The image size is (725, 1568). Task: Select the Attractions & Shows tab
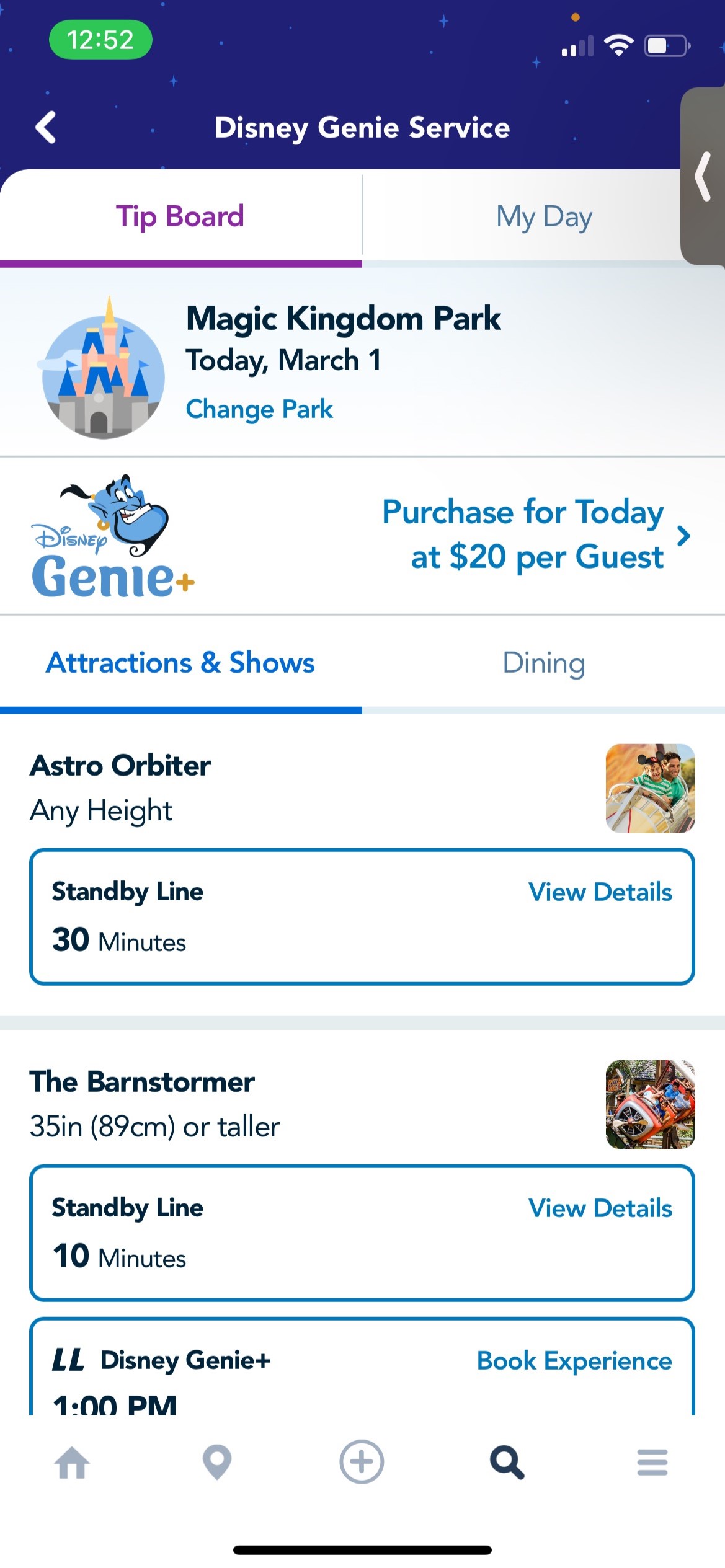pos(180,663)
